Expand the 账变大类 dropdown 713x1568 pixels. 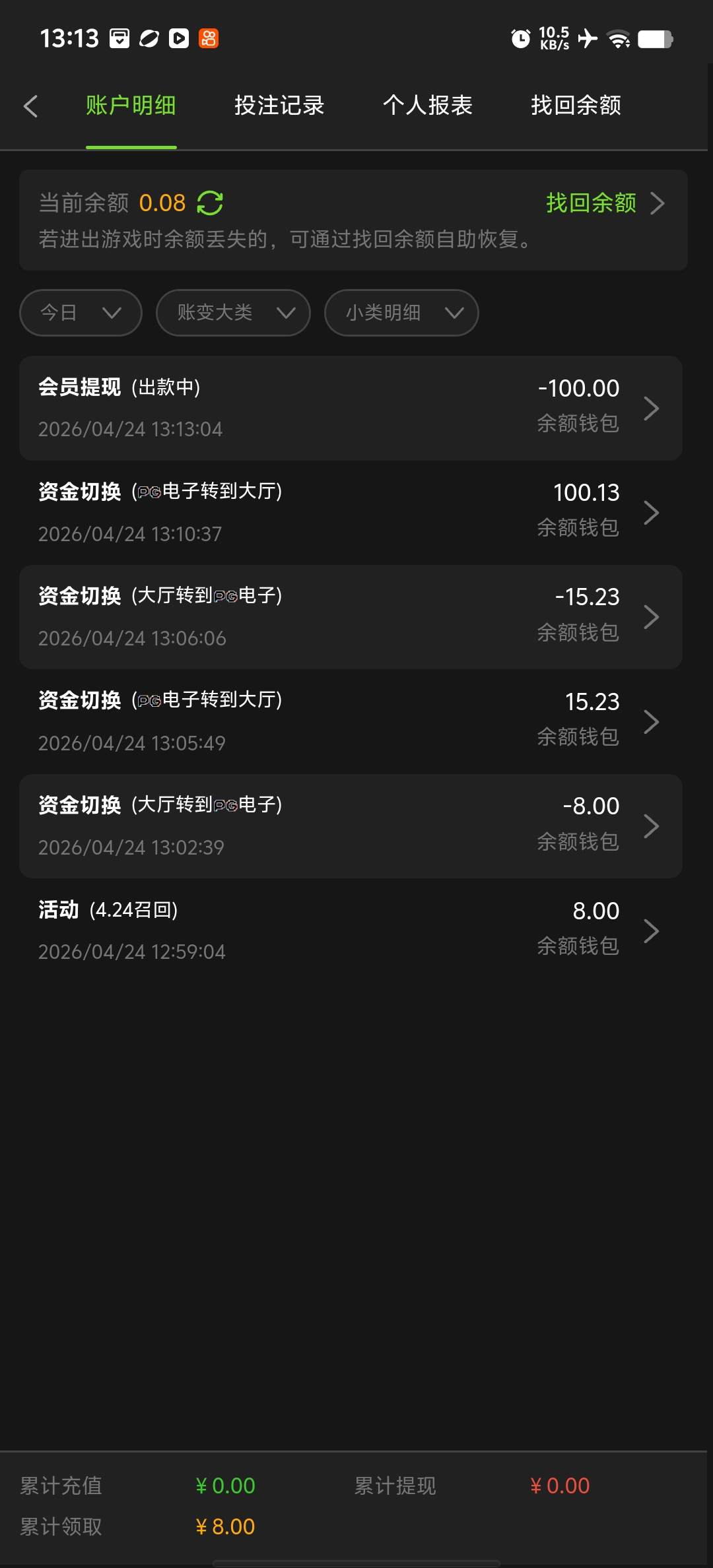pyautogui.click(x=233, y=313)
